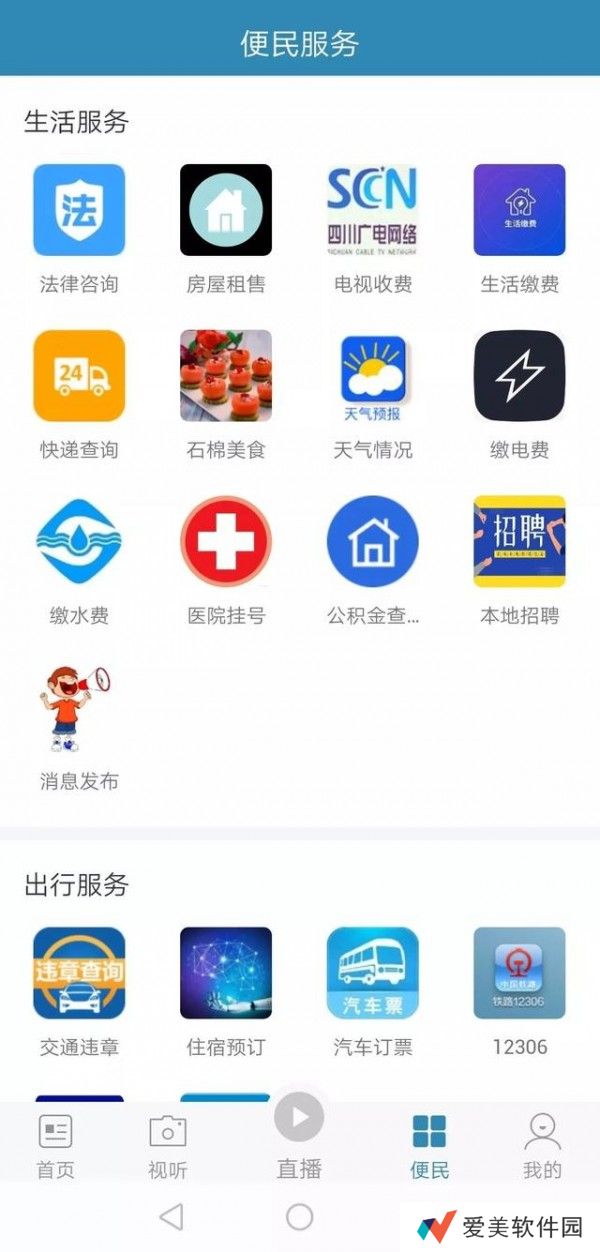Open the 石棉美食 food section
The image size is (600, 1252).
point(226,376)
